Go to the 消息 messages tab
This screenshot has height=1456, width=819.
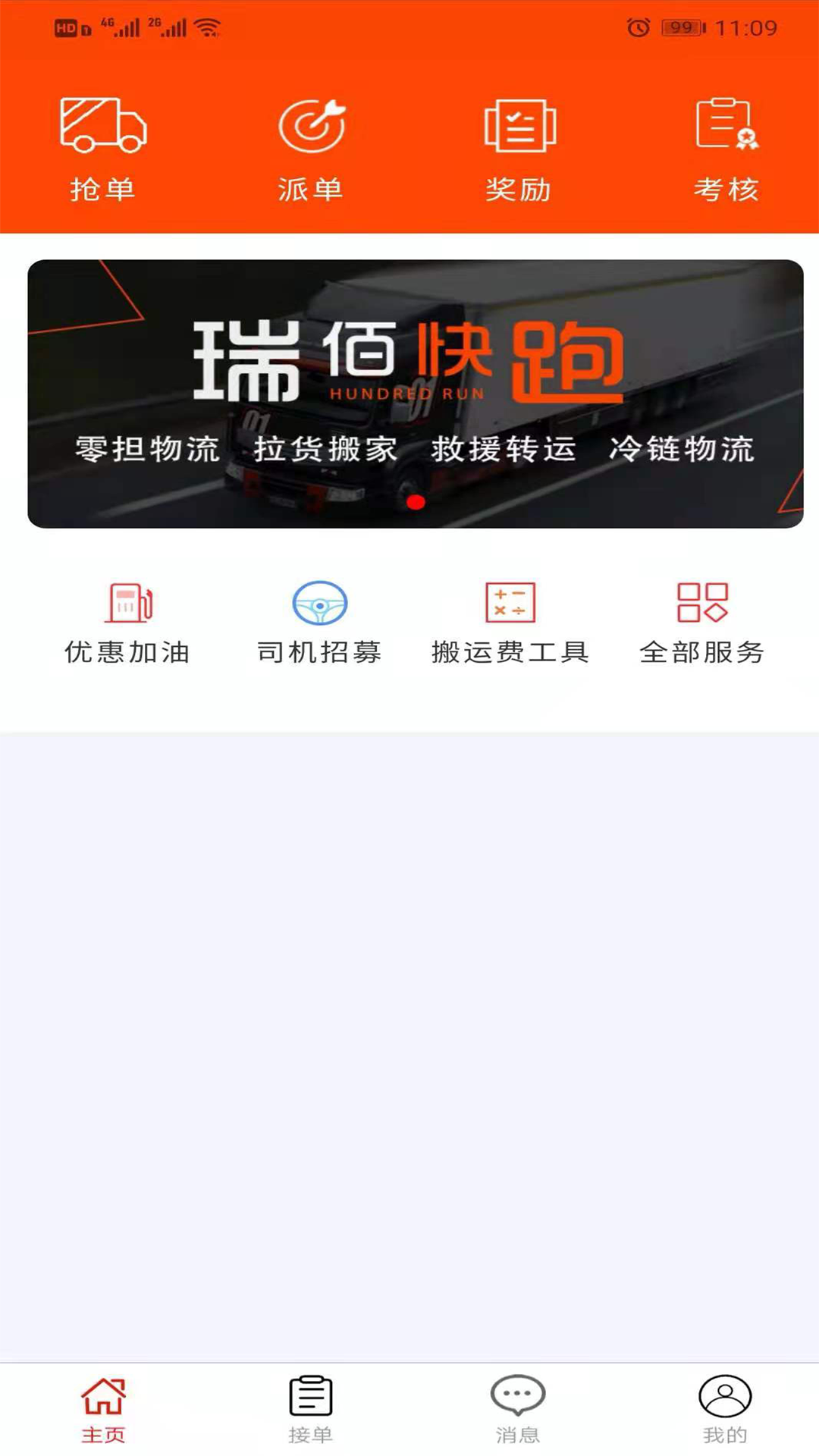click(x=518, y=1409)
